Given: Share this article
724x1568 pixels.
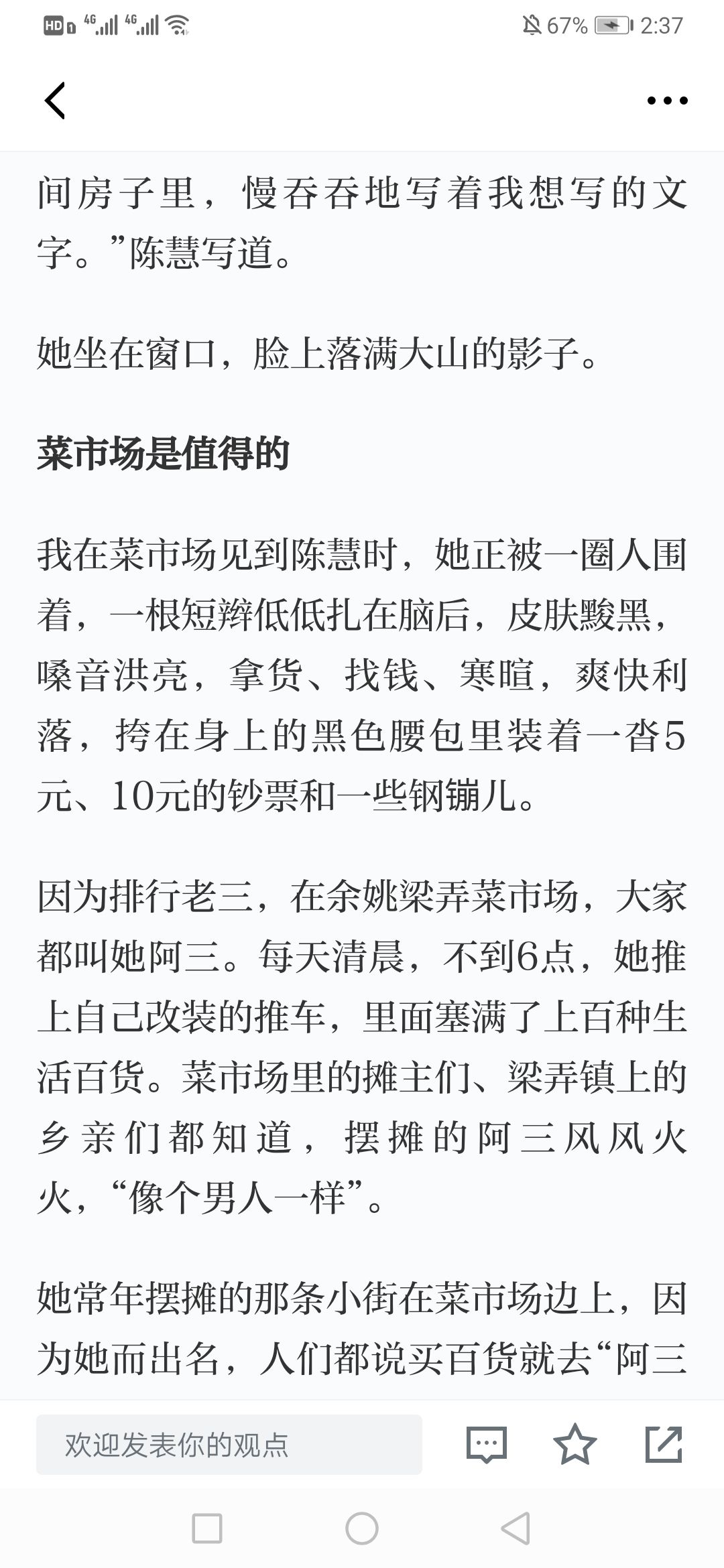Looking at the screenshot, I should click(664, 1444).
